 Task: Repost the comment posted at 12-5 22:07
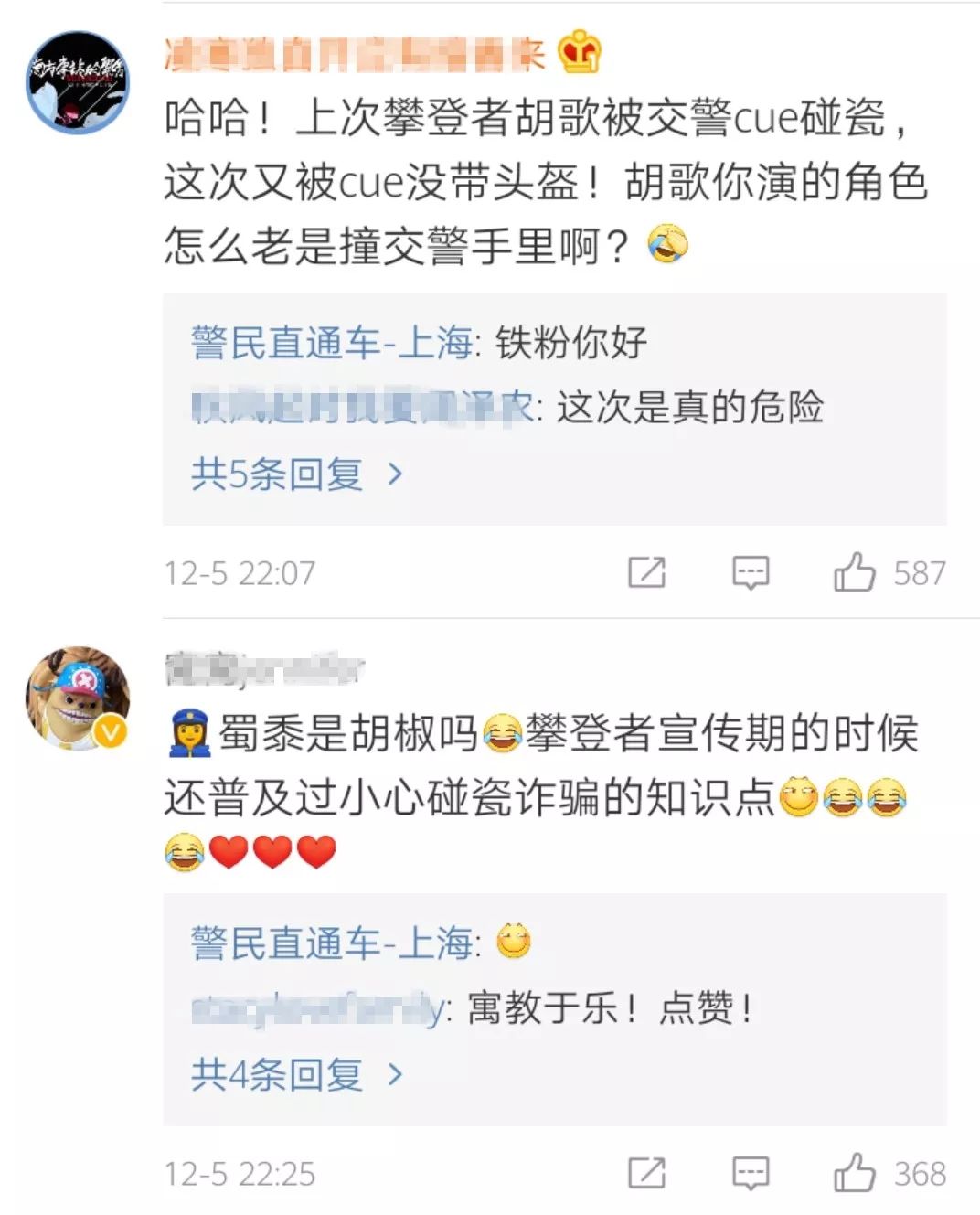click(647, 573)
